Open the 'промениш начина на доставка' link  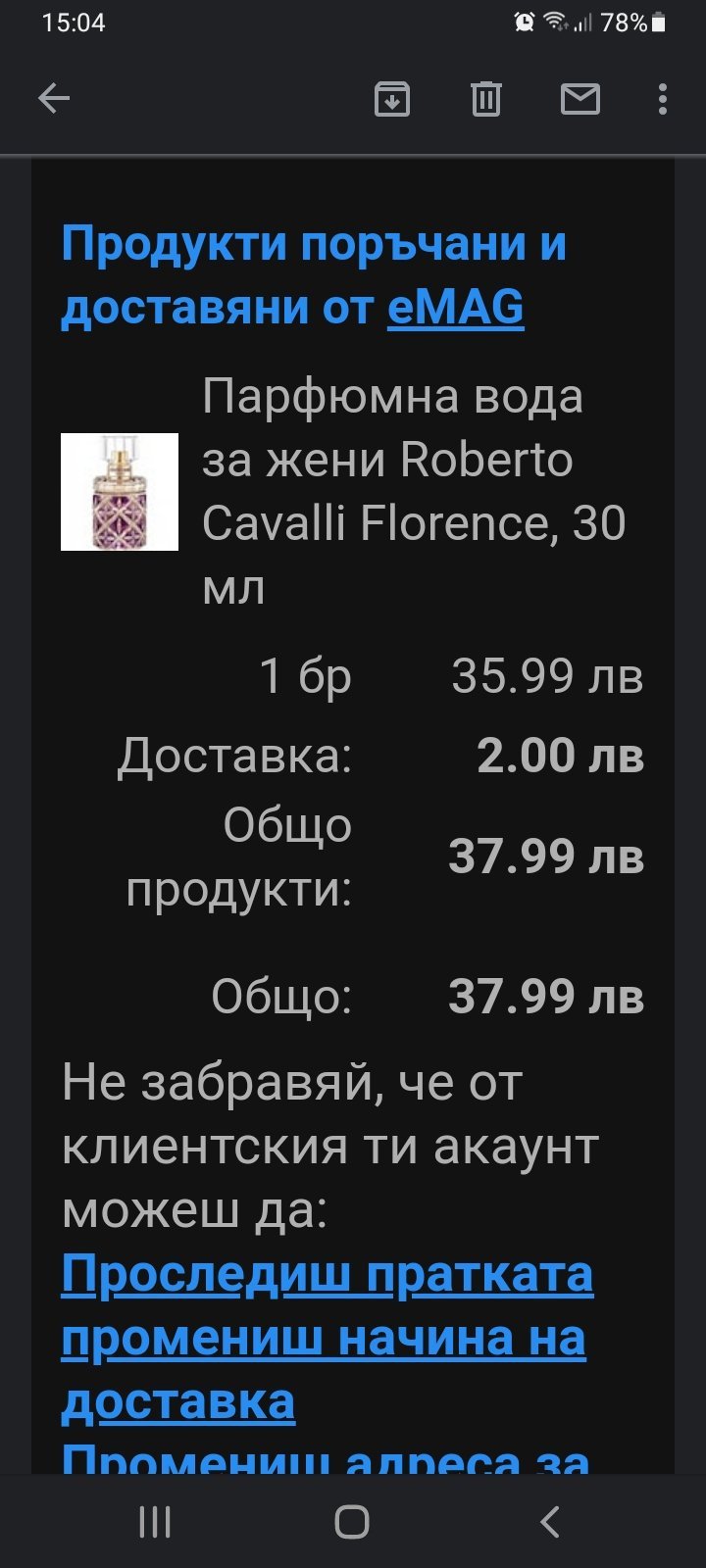(323, 1338)
